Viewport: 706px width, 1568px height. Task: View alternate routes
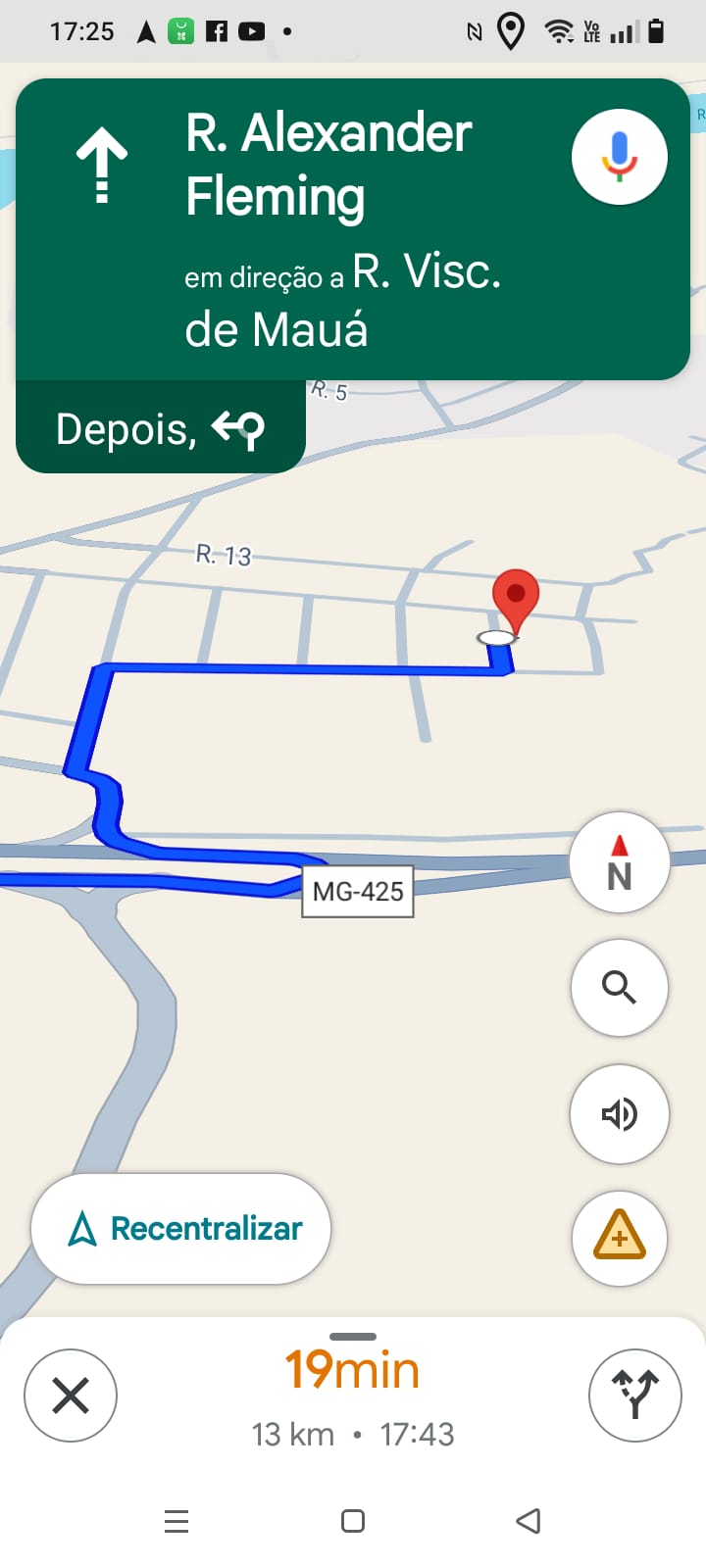(x=634, y=1396)
